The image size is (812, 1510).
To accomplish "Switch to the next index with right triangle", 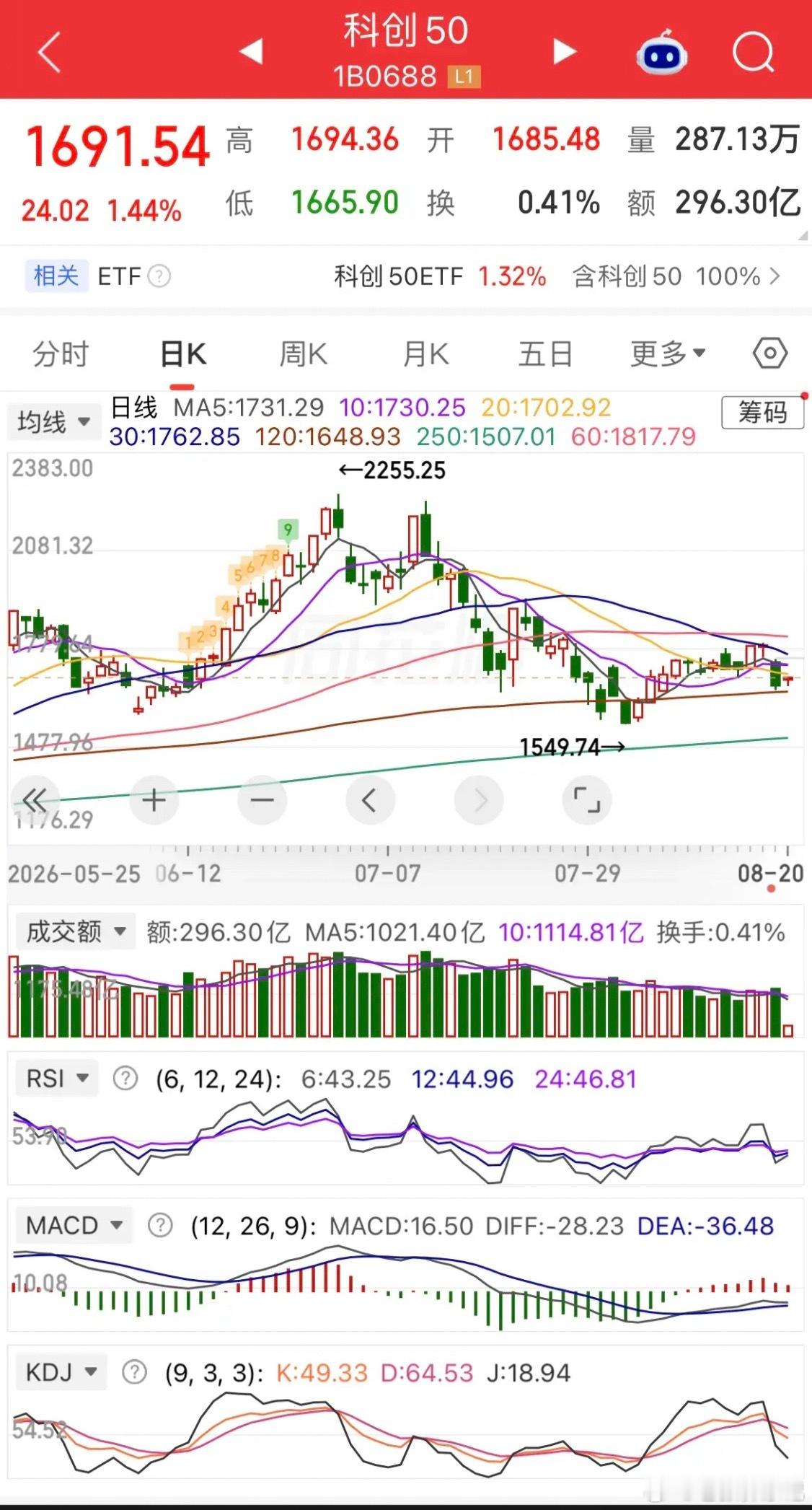I will [x=564, y=52].
